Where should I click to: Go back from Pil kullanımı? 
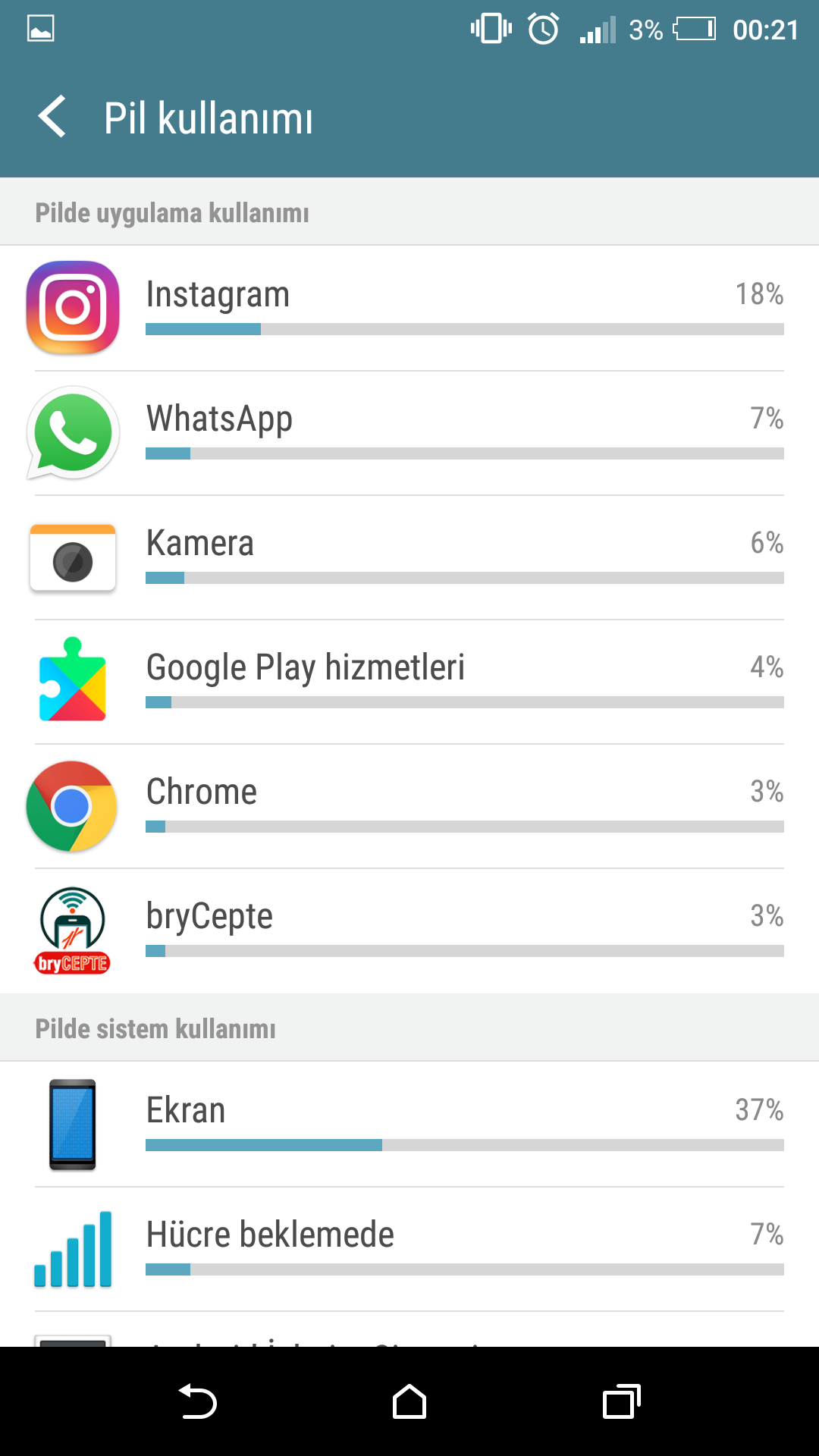point(52,118)
